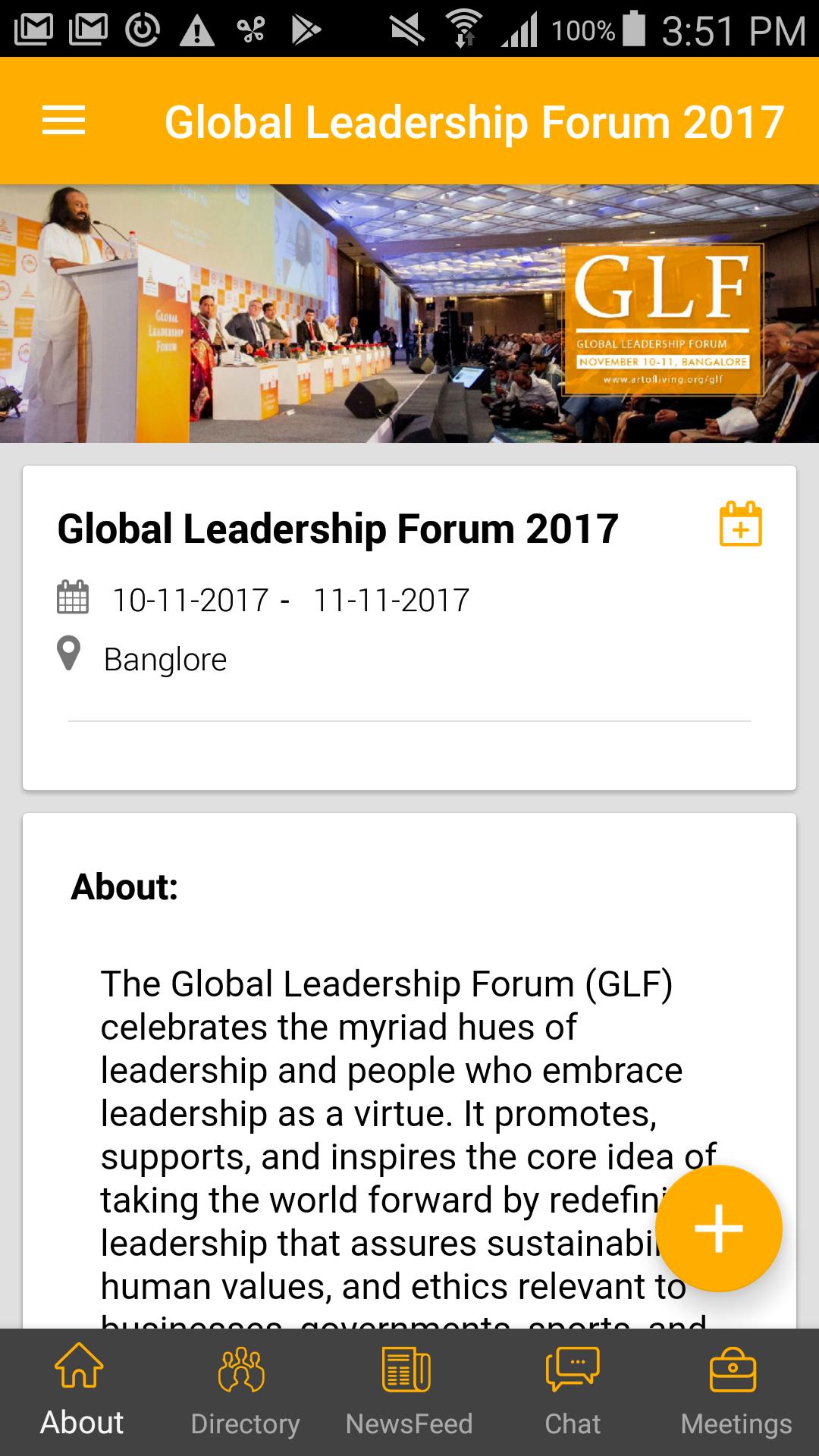Tap the Directory people icon

(x=245, y=1373)
